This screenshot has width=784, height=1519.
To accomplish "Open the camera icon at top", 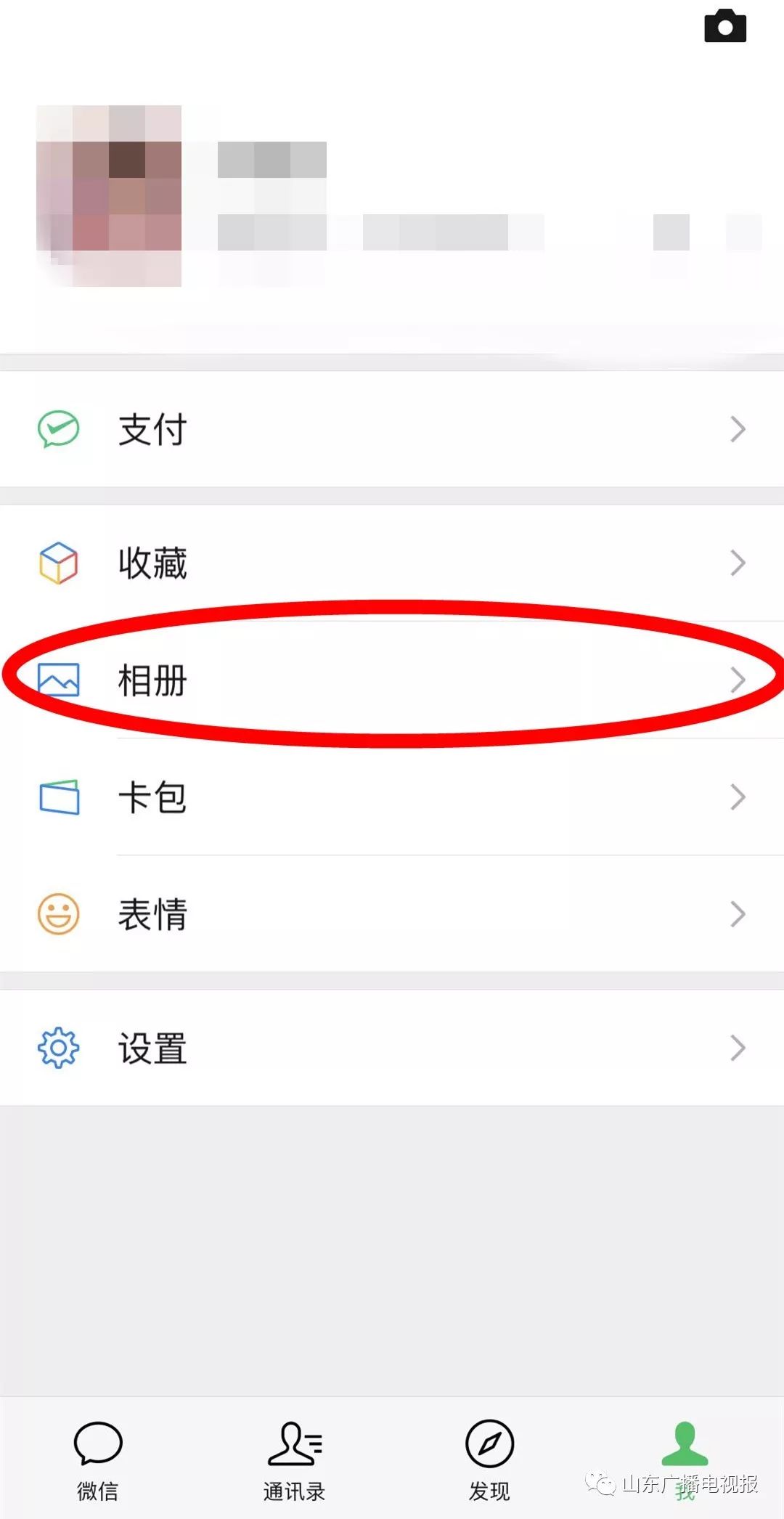I will pos(724,27).
